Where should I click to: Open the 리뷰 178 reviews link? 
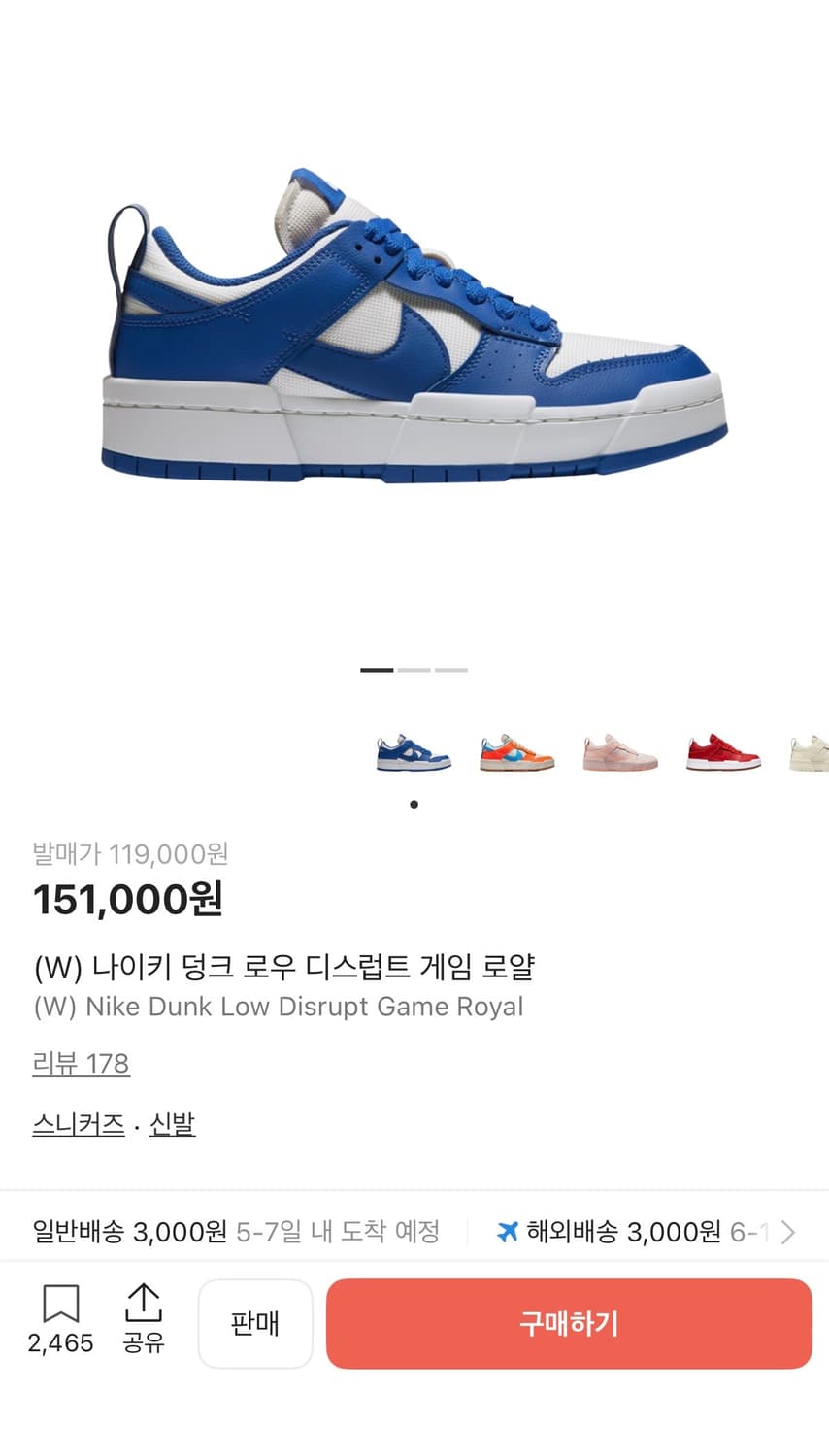coord(81,1064)
